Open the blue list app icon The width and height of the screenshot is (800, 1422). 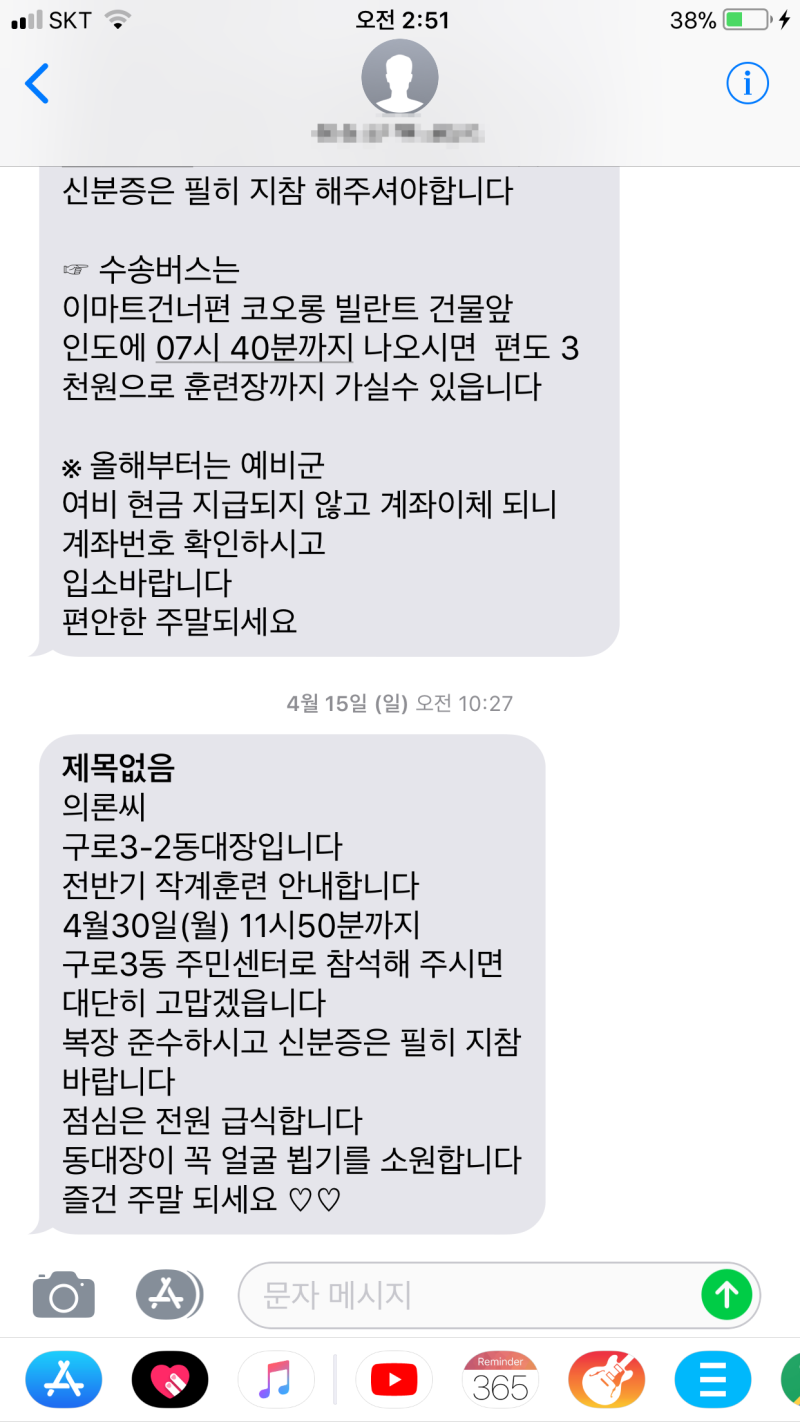click(713, 1380)
